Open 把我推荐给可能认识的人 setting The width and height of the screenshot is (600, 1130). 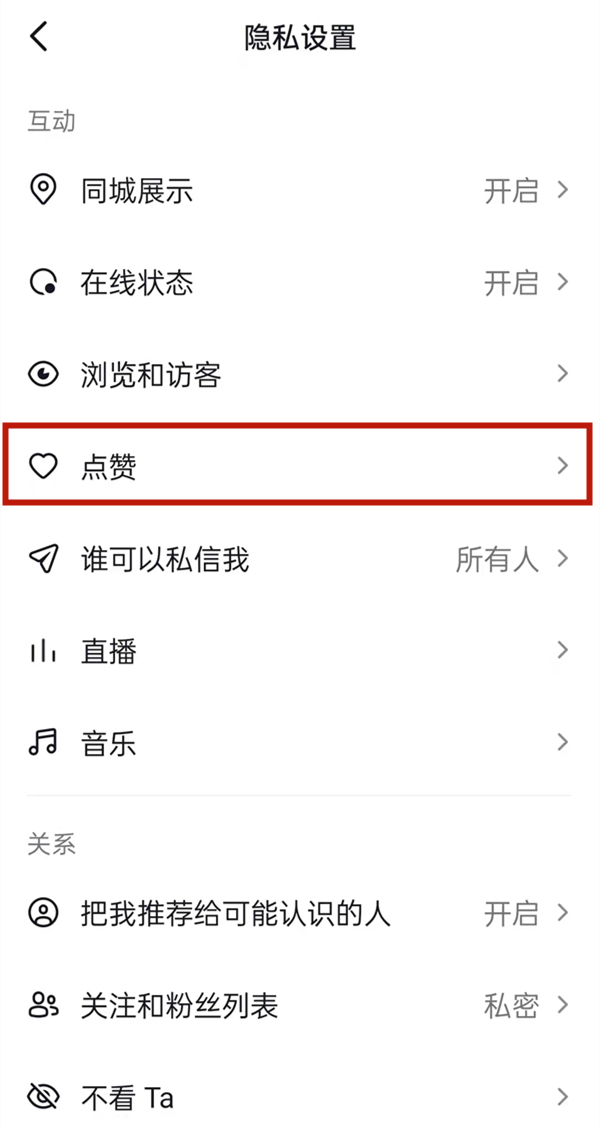pos(300,913)
